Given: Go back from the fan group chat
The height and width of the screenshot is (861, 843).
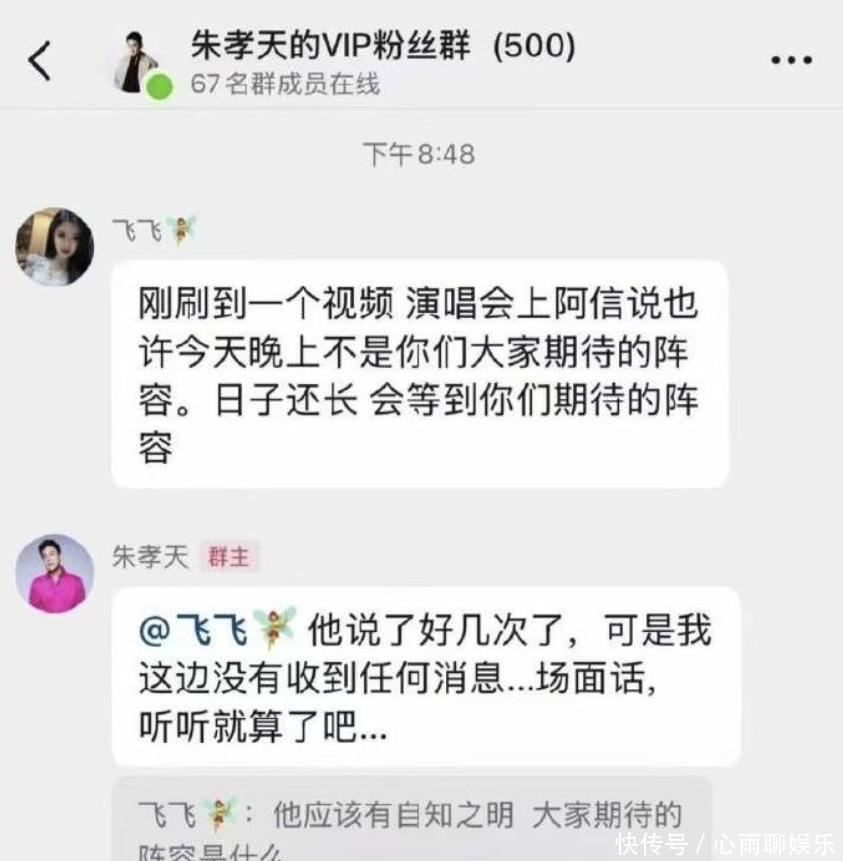Looking at the screenshot, I should [40, 62].
